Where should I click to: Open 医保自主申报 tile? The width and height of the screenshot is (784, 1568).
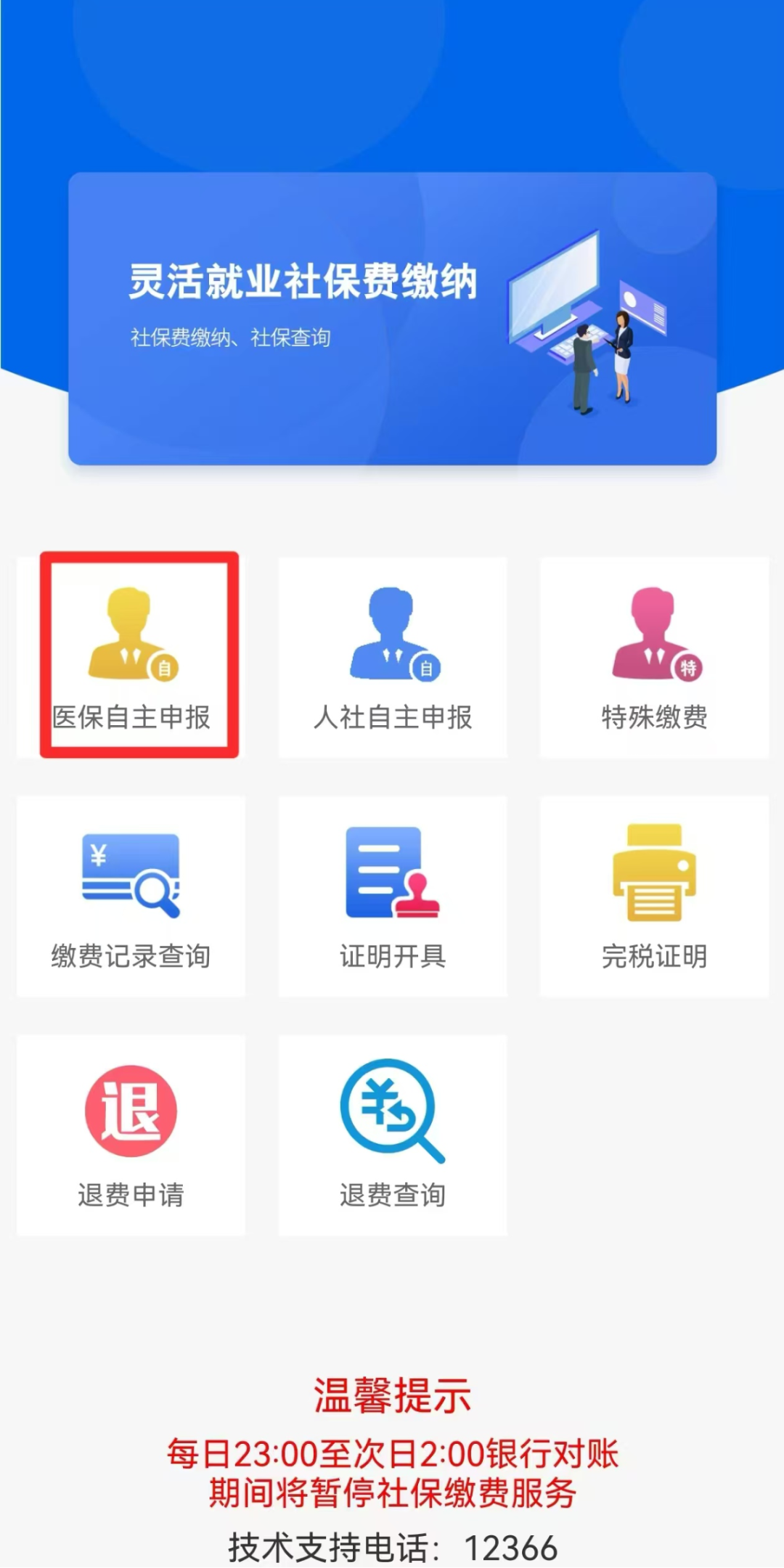(131, 658)
